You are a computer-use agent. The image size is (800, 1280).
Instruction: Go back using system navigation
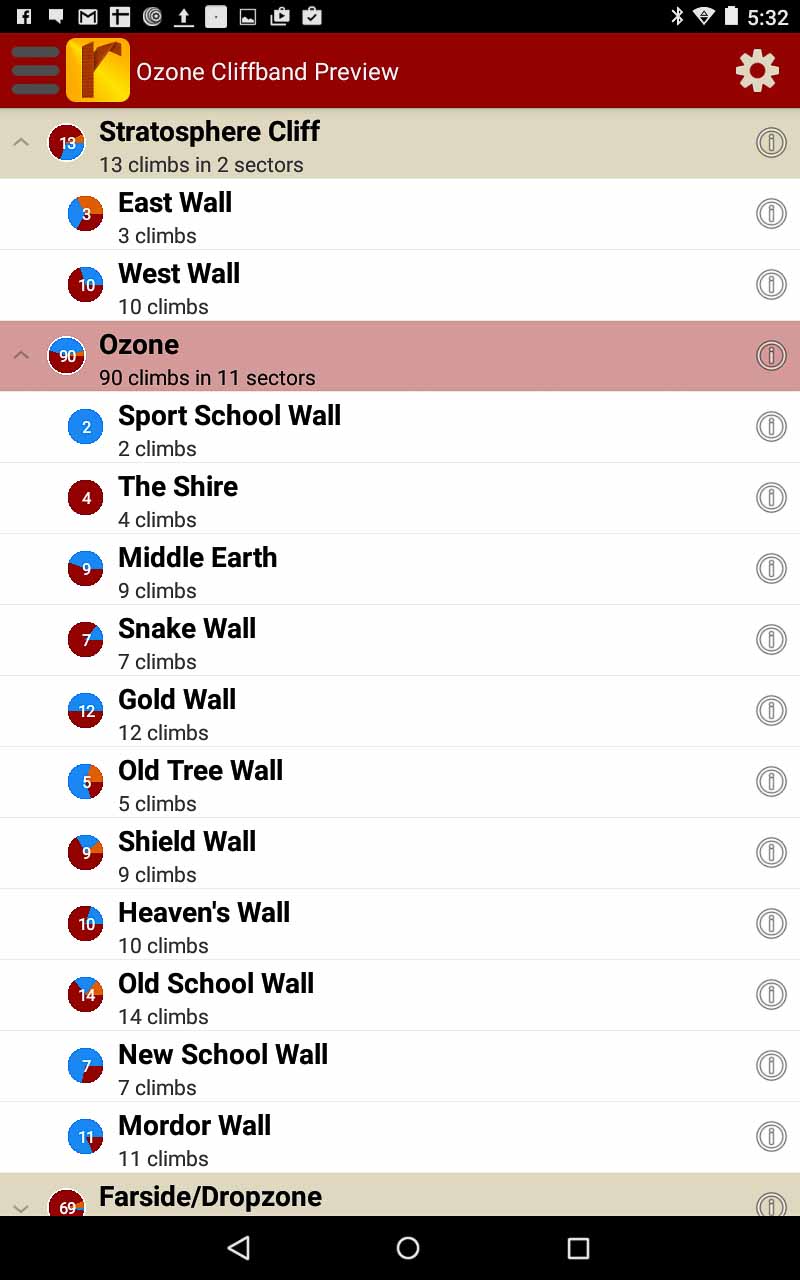click(238, 1247)
